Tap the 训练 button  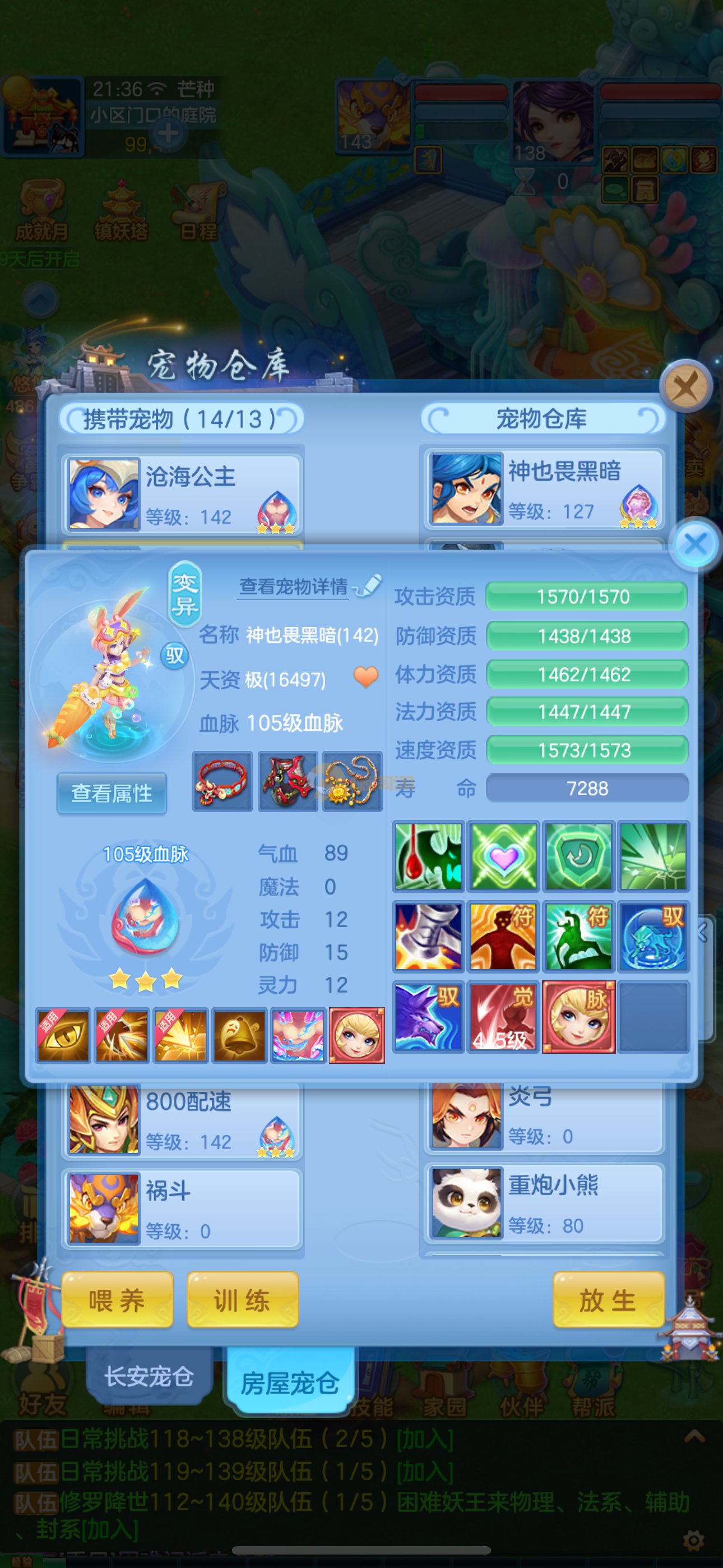pyautogui.click(x=242, y=1299)
